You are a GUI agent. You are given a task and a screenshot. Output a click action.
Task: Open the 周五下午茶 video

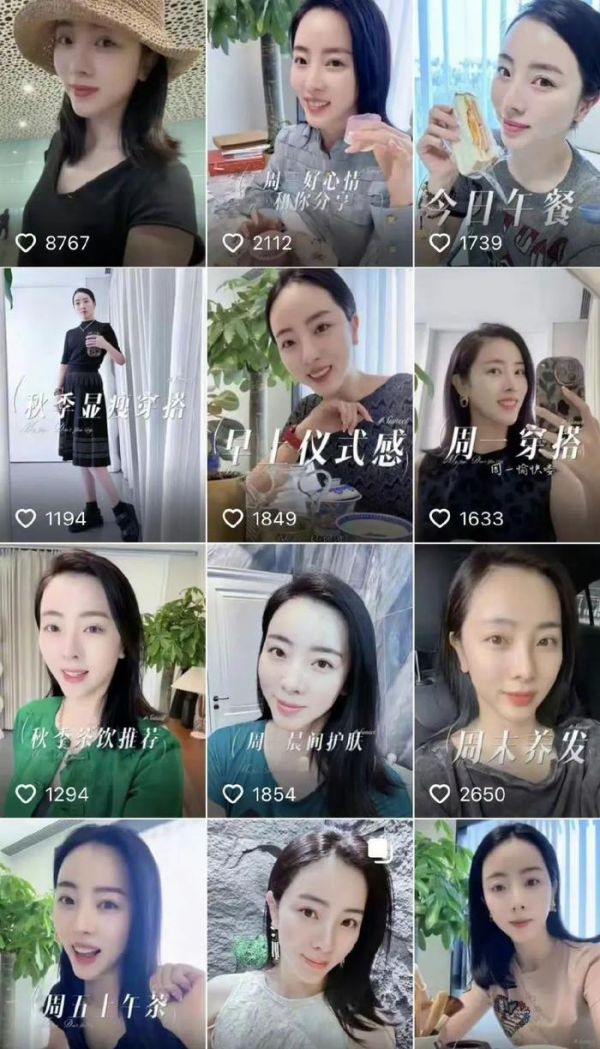(x=102, y=935)
